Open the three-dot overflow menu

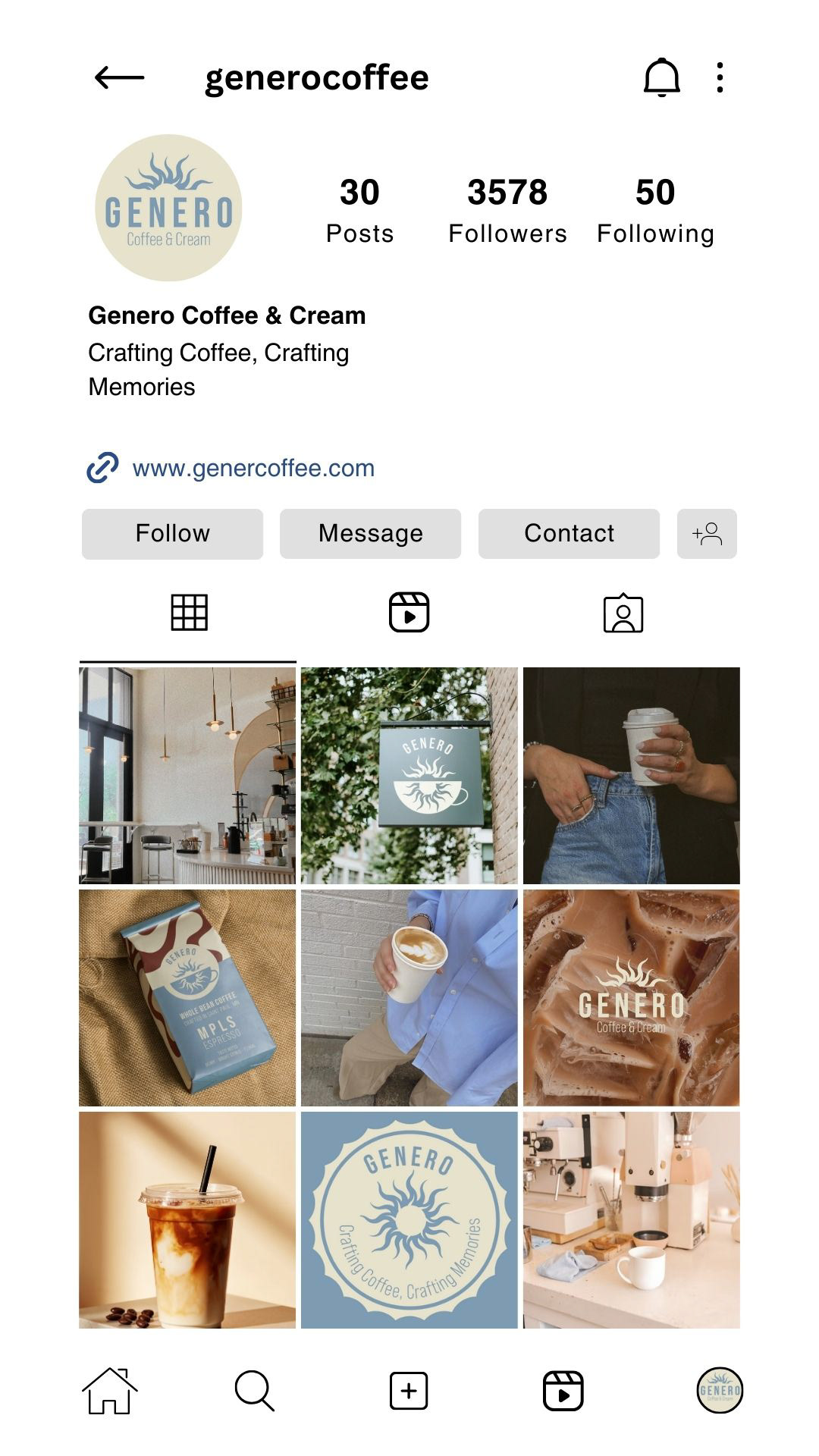pos(720,77)
